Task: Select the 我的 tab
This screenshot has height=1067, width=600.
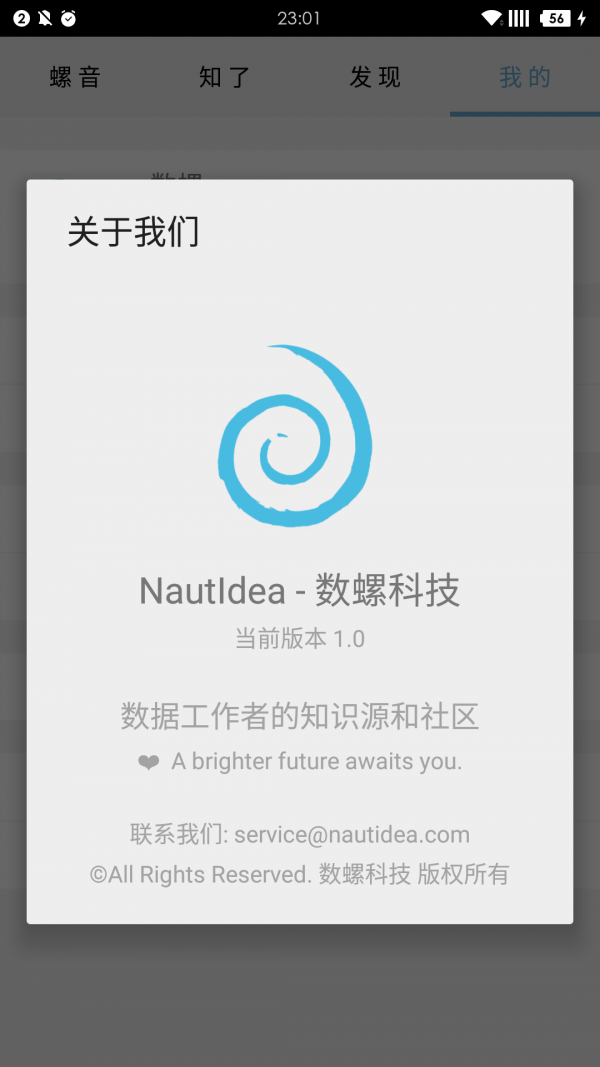Action: pyautogui.click(x=525, y=78)
